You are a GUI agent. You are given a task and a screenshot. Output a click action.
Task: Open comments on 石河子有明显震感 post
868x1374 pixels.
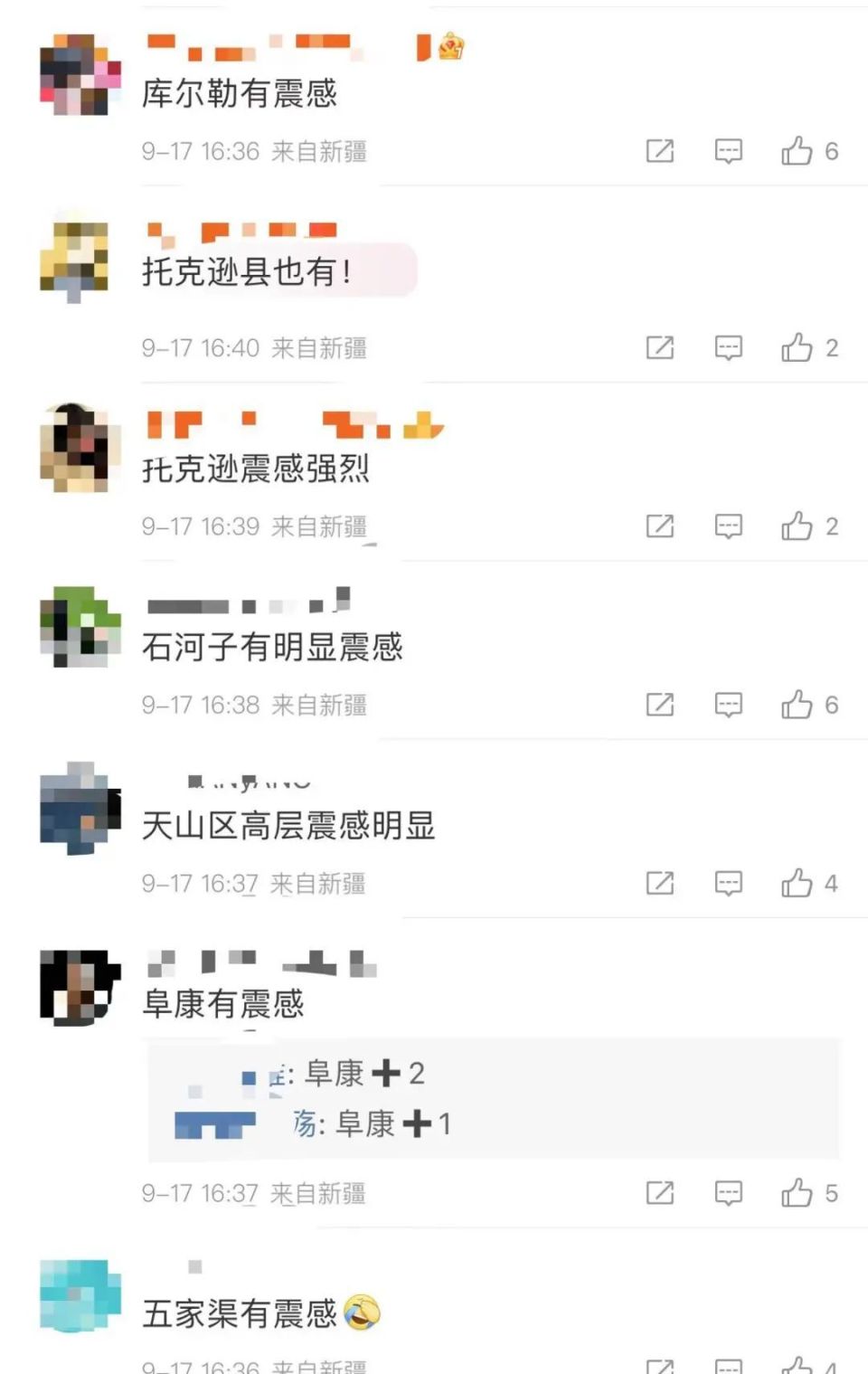click(729, 704)
